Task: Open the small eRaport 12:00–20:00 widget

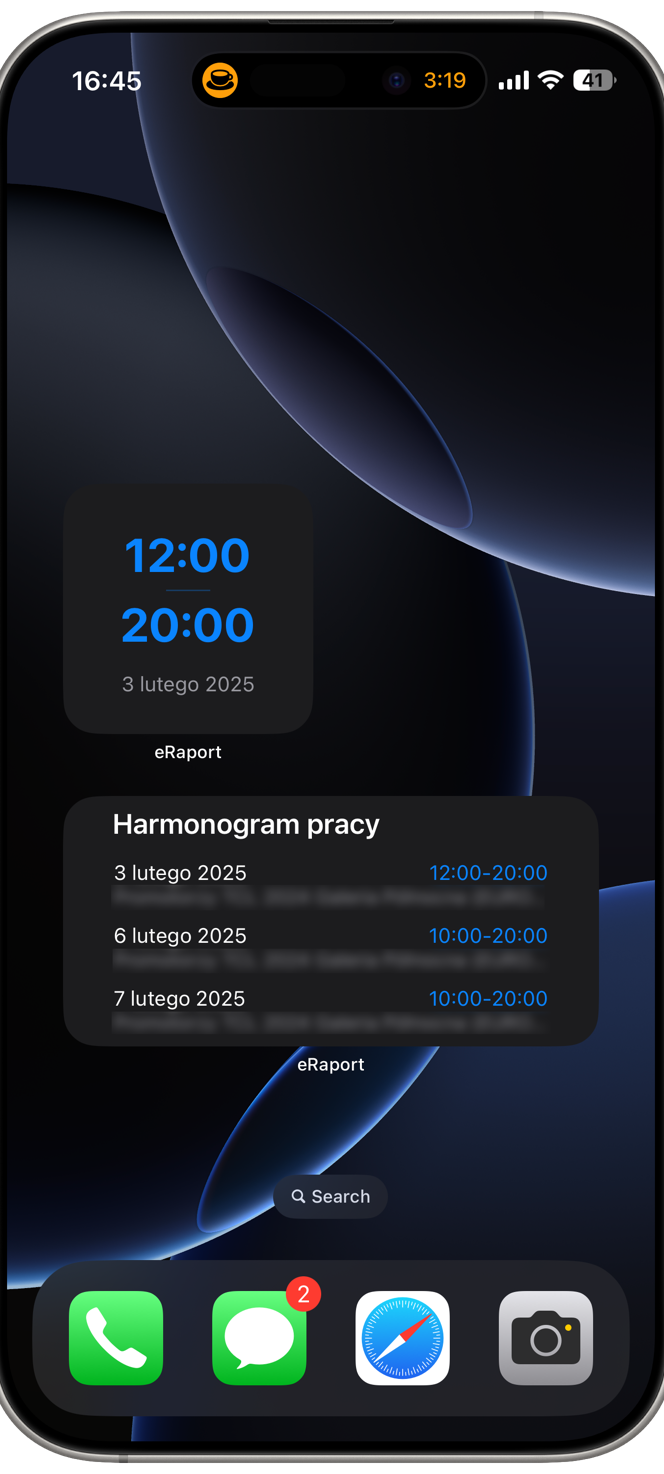Action: 188,610
